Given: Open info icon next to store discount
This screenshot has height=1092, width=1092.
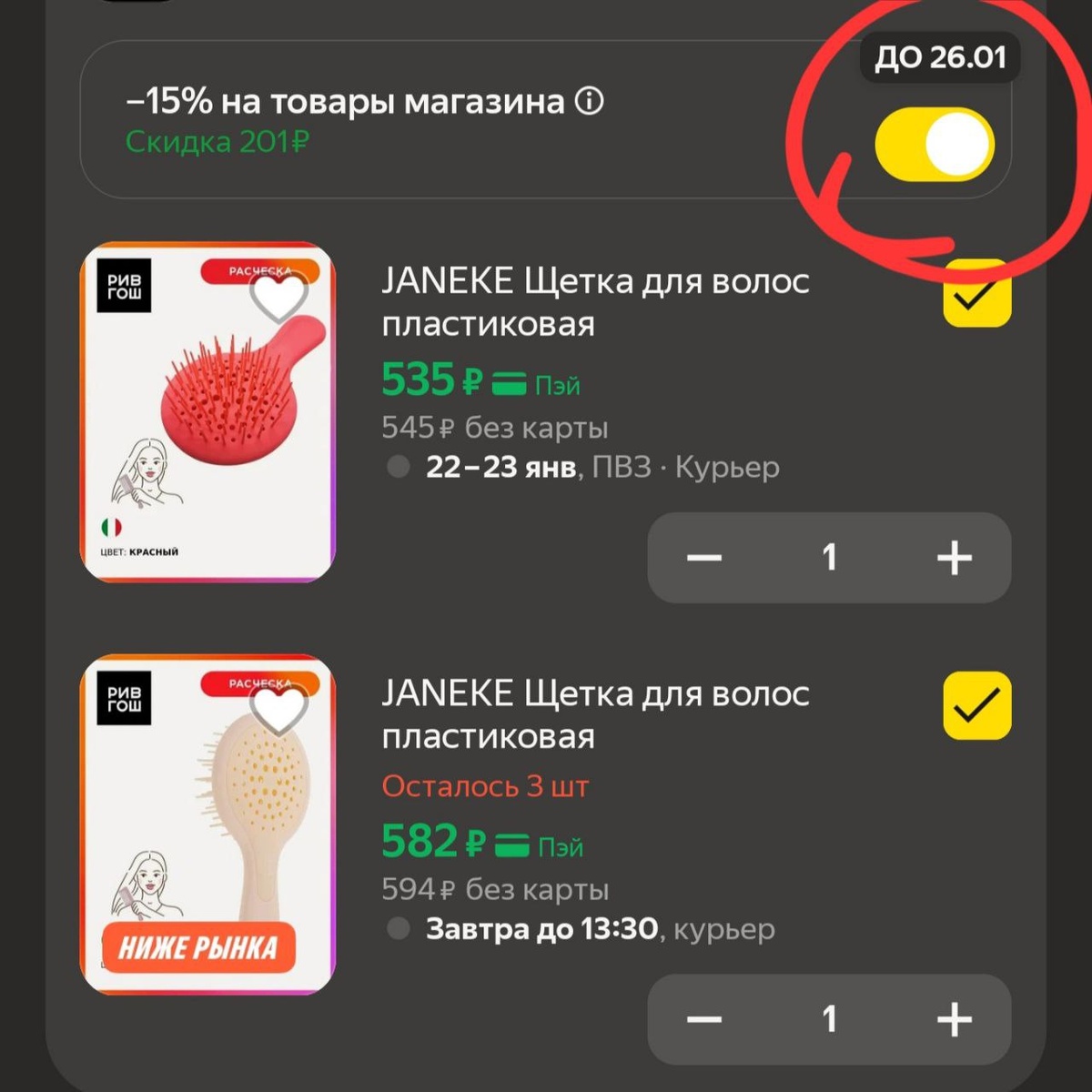Looking at the screenshot, I should [589, 101].
